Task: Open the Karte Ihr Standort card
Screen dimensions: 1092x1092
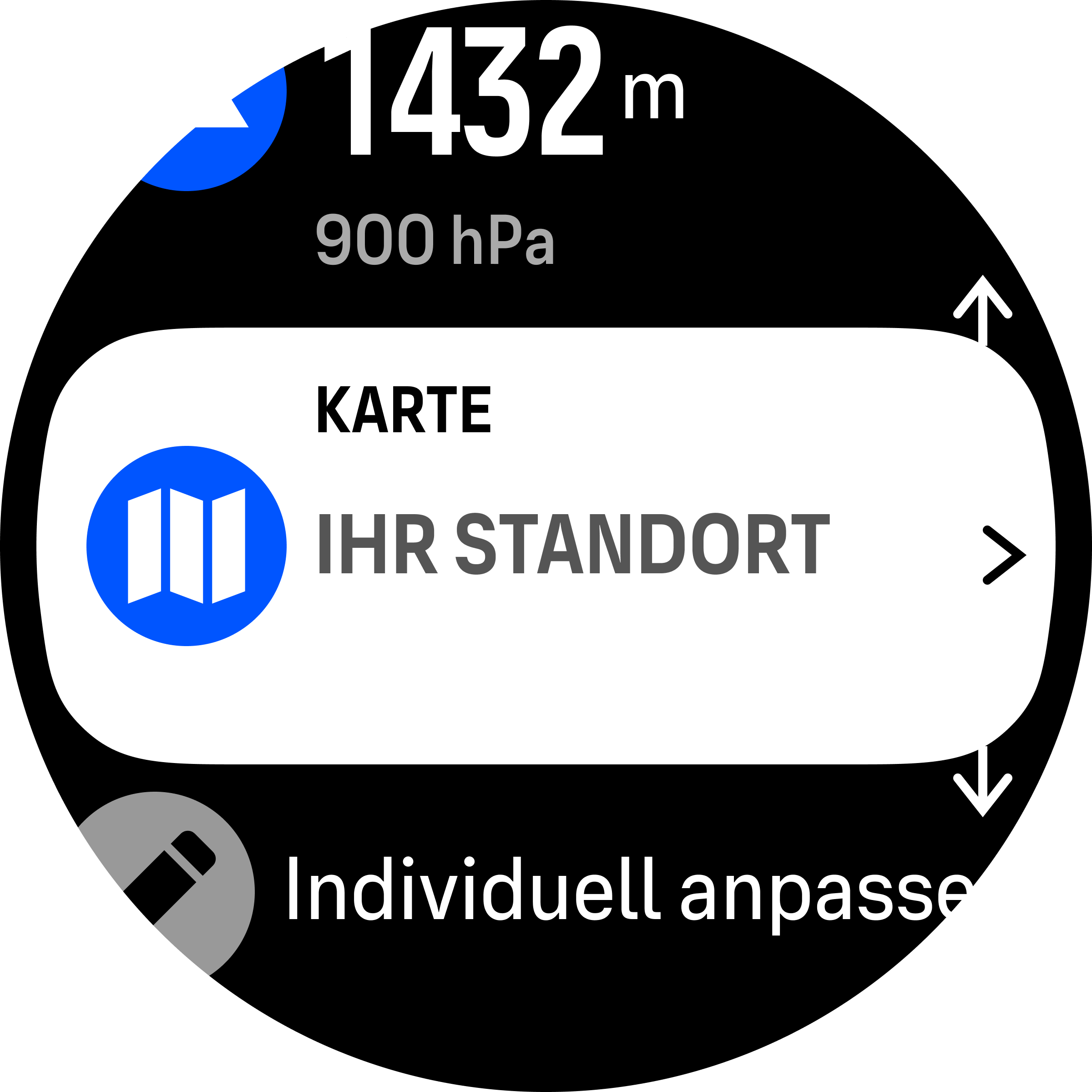Action: (x=546, y=545)
